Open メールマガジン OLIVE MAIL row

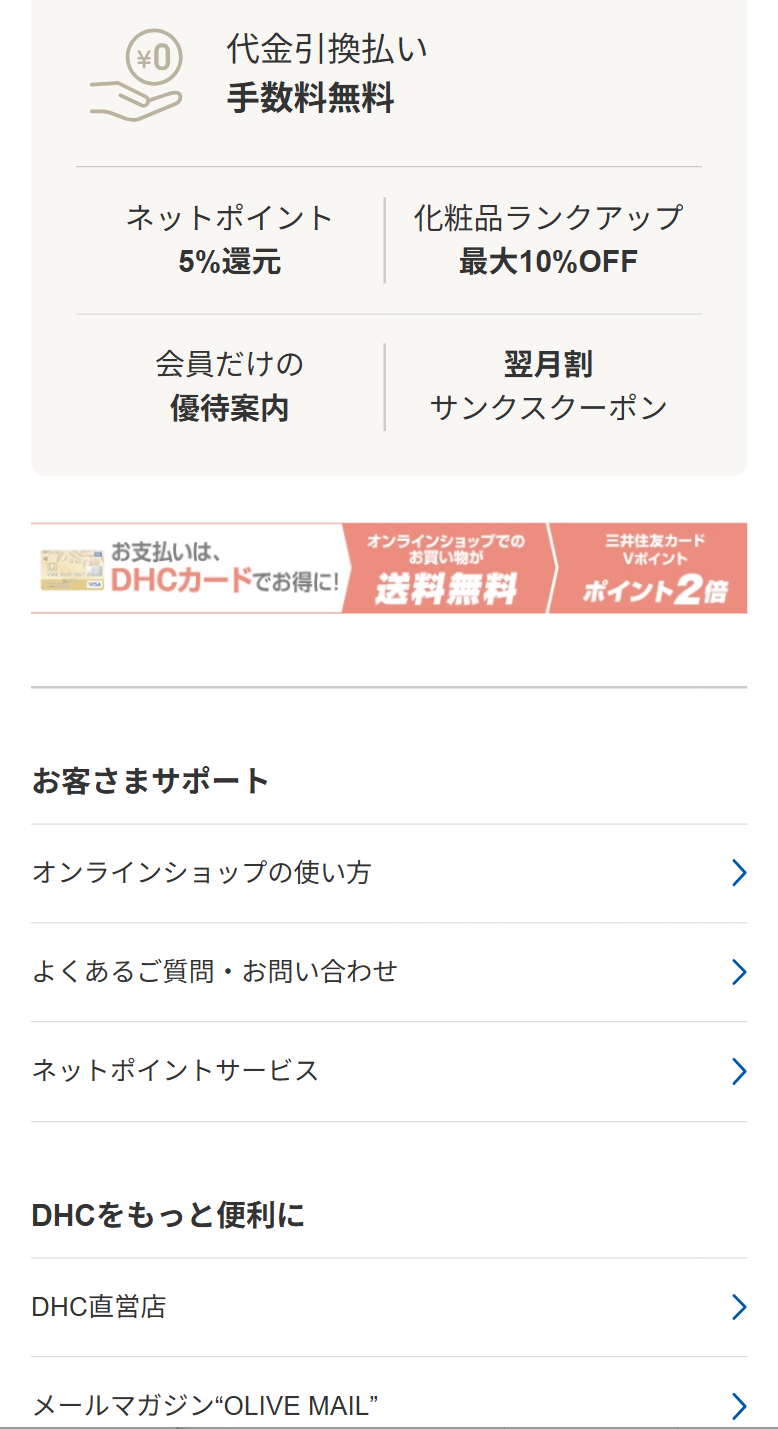tap(388, 1405)
